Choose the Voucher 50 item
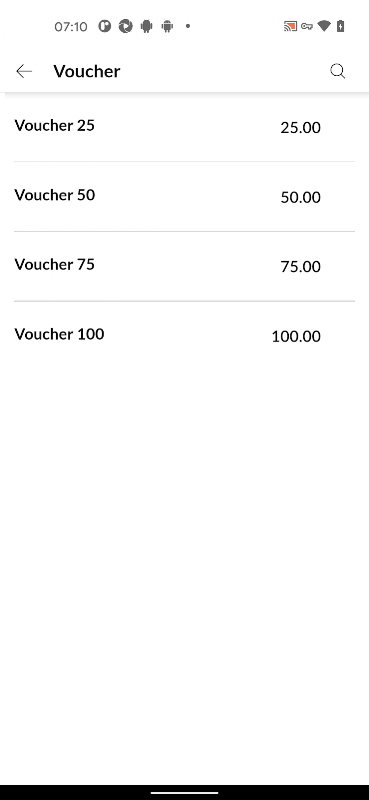 tap(184, 196)
